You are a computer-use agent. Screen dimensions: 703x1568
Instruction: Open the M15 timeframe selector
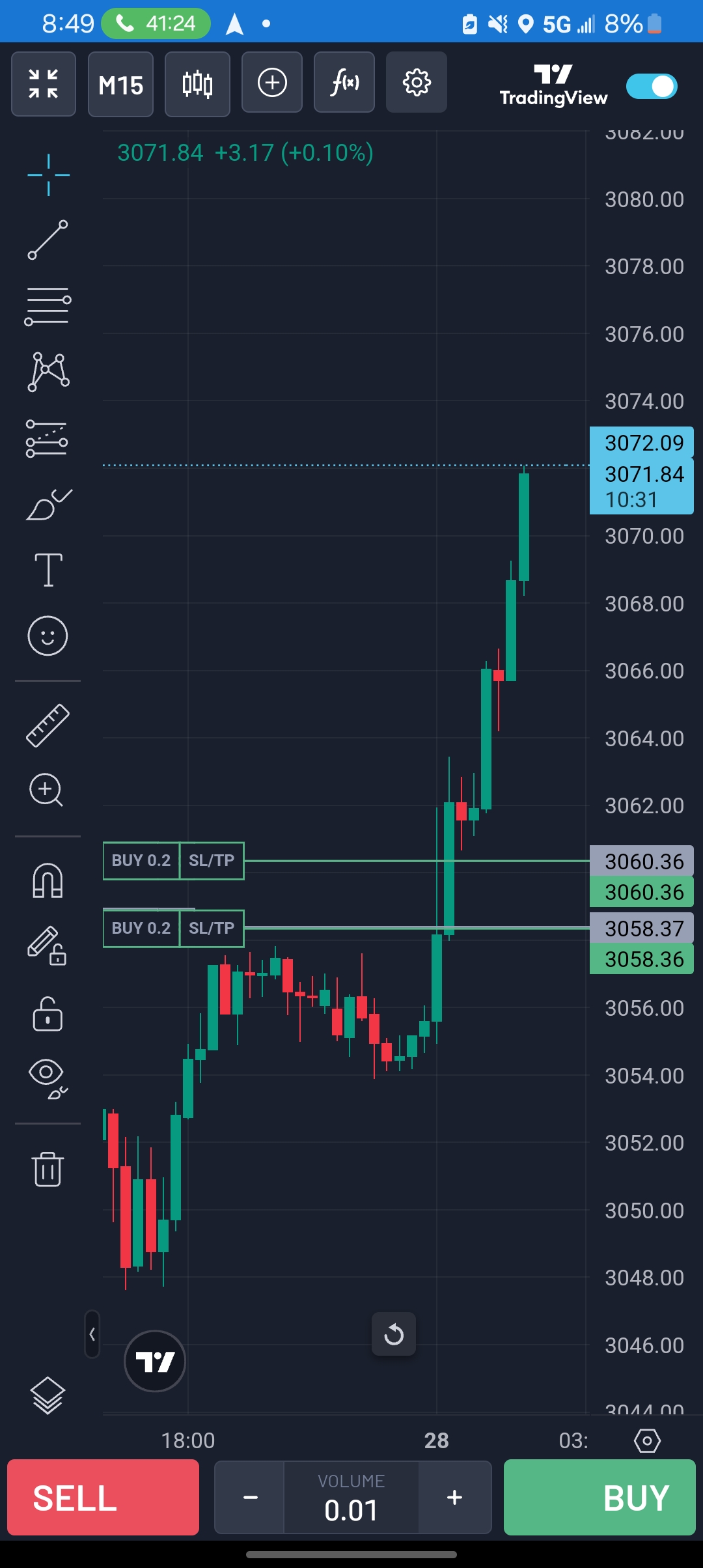pos(120,85)
